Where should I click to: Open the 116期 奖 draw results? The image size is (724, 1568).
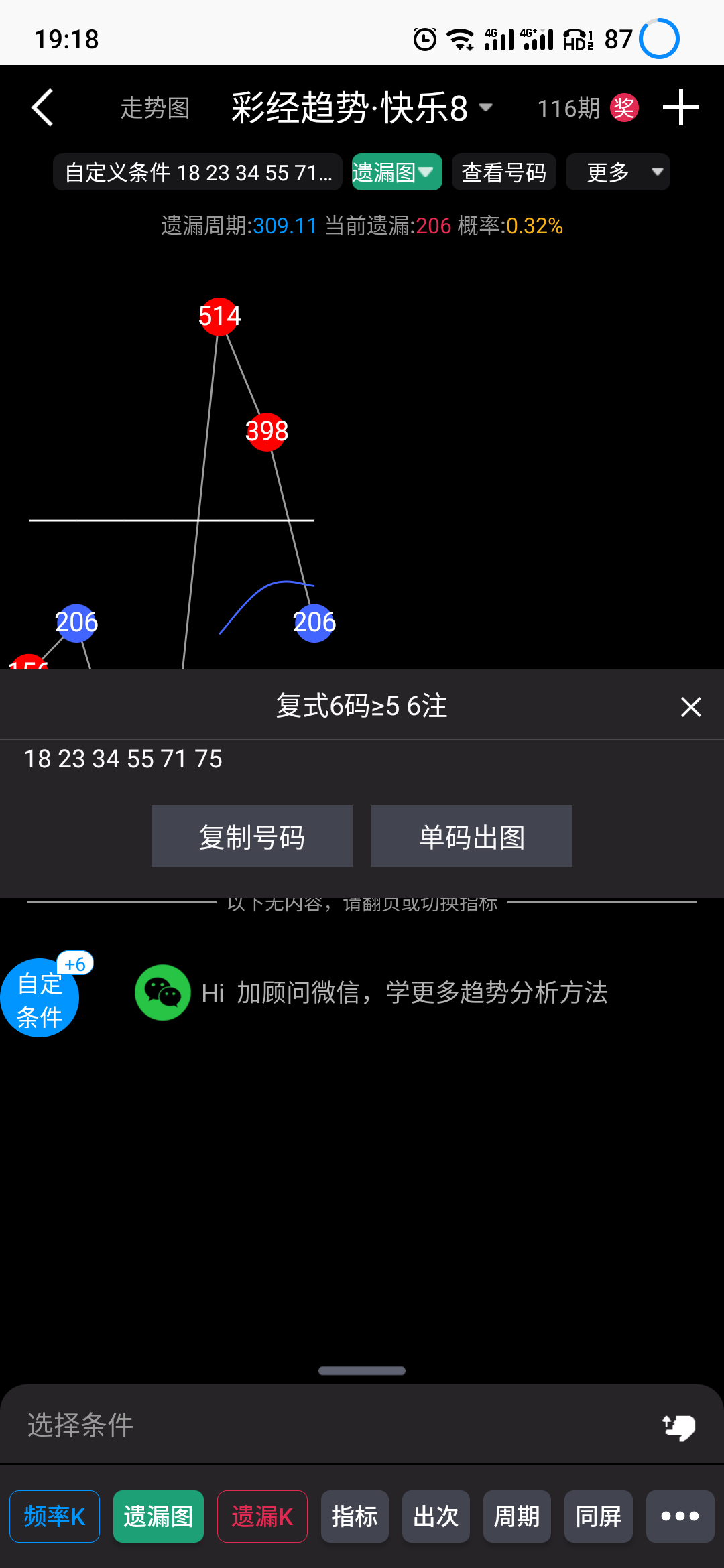pos(588,108)
